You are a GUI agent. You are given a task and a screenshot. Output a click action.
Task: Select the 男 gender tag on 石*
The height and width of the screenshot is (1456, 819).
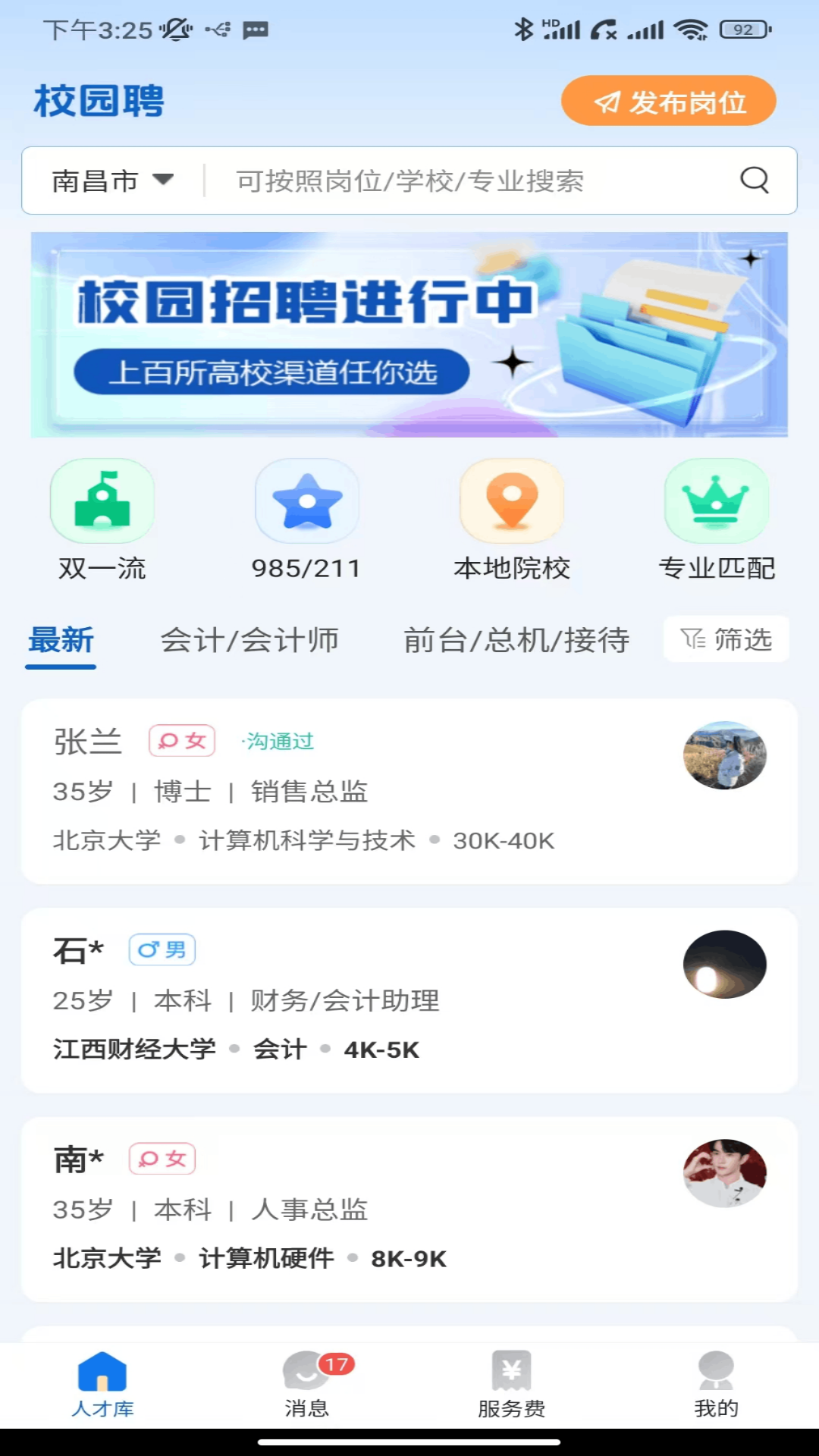162,949
